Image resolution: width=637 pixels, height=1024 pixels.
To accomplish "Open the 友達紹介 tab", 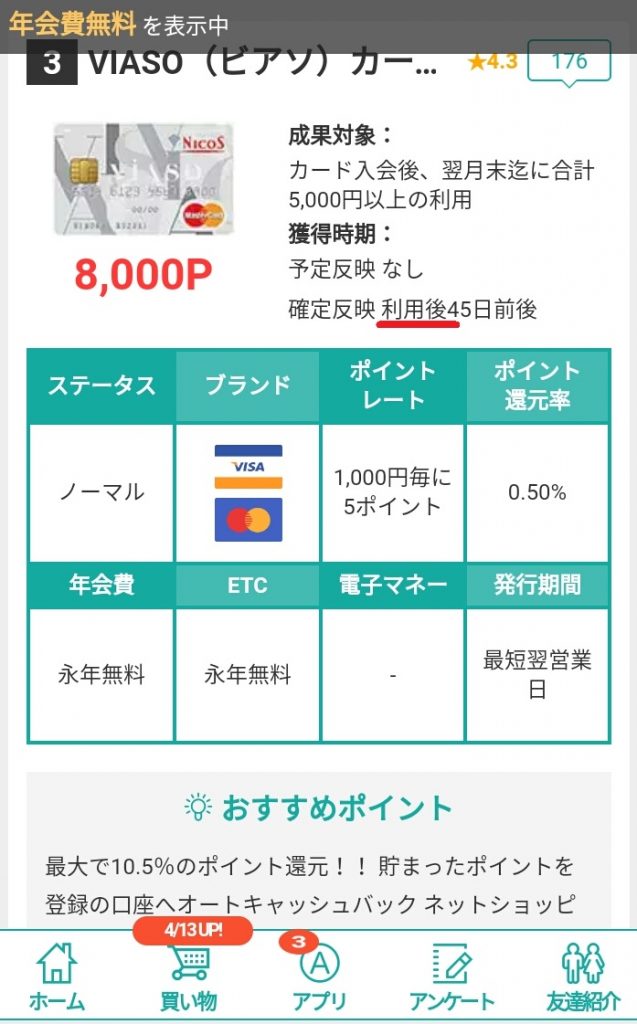I will click(x=581, y=977).
